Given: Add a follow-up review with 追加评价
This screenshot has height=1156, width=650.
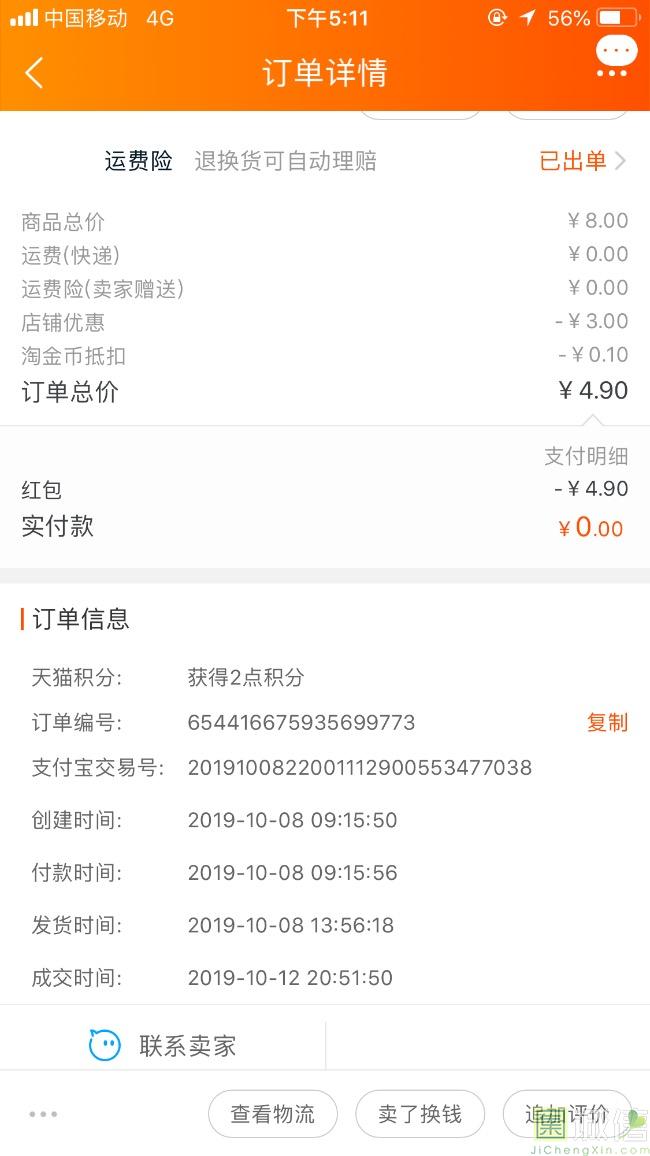Looking at the screenshot, I should (566, 1114).
